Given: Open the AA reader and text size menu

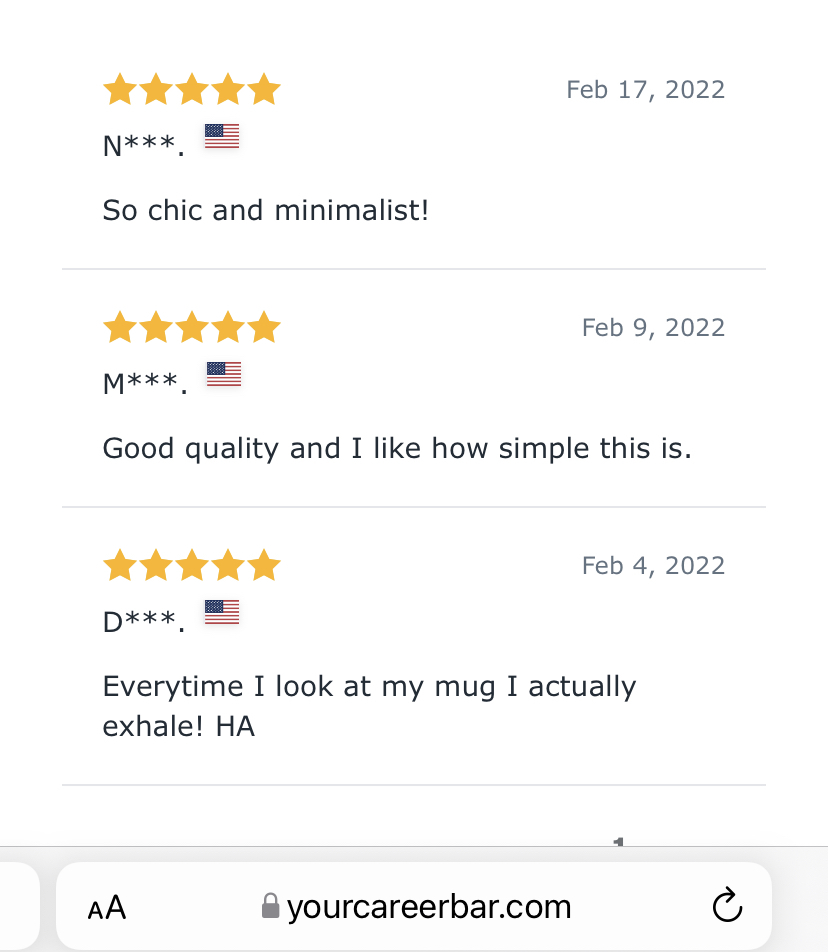Looking at the screenshot, I should coord(107,907).
